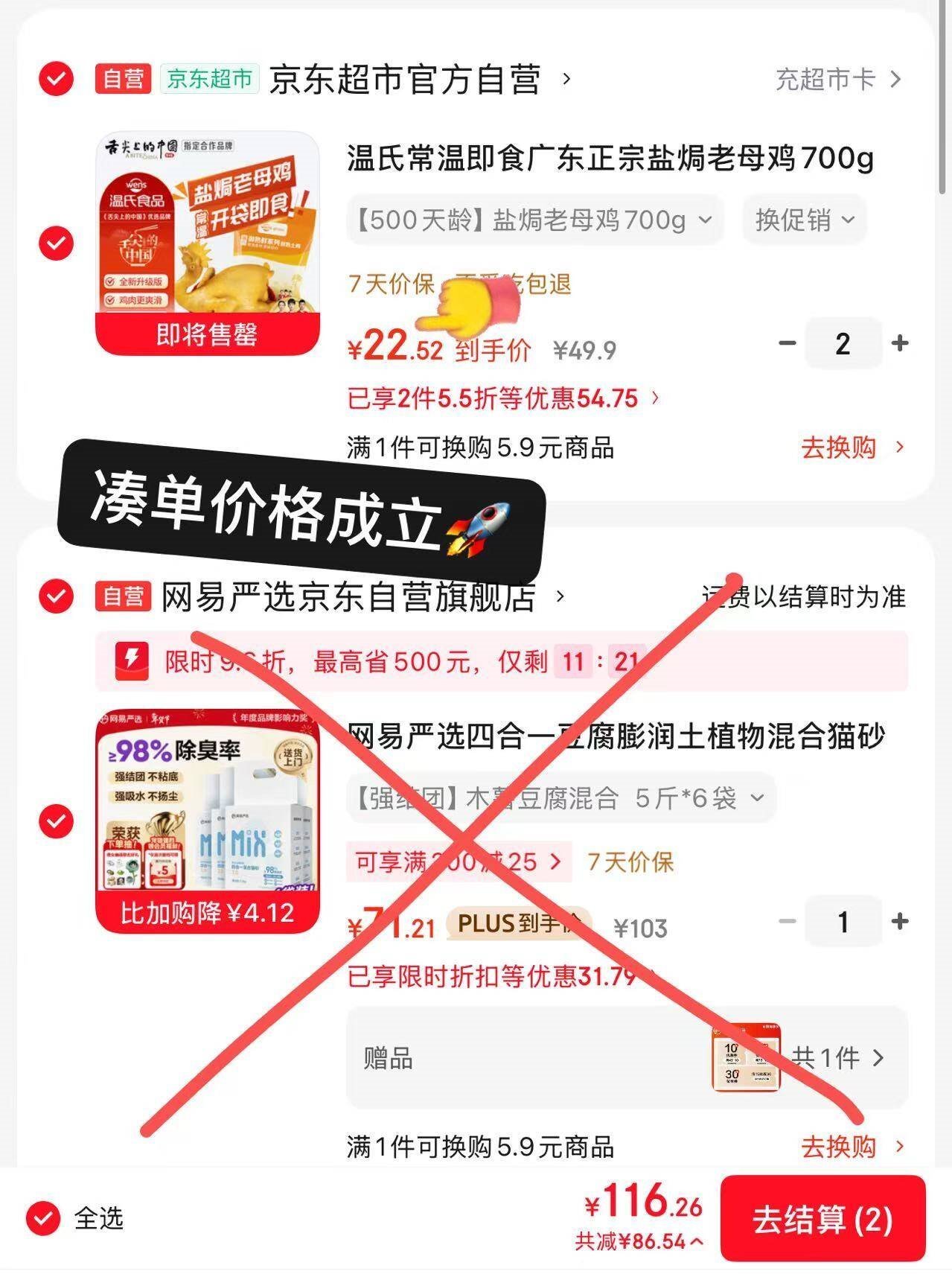The image size is (952, 1274).
Task: Open the 换促销 dropdown
Action: coord(804,220)
